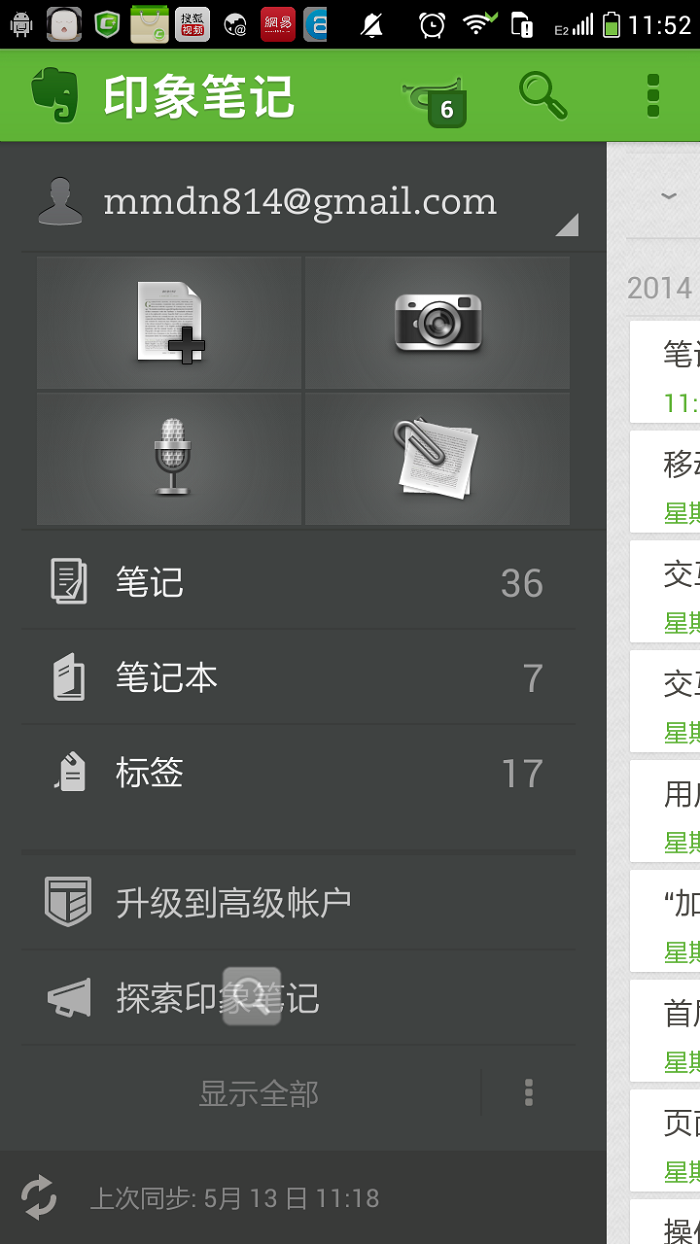Create a new text note
Screen dimensions: 700x1244
coord(169,322)
